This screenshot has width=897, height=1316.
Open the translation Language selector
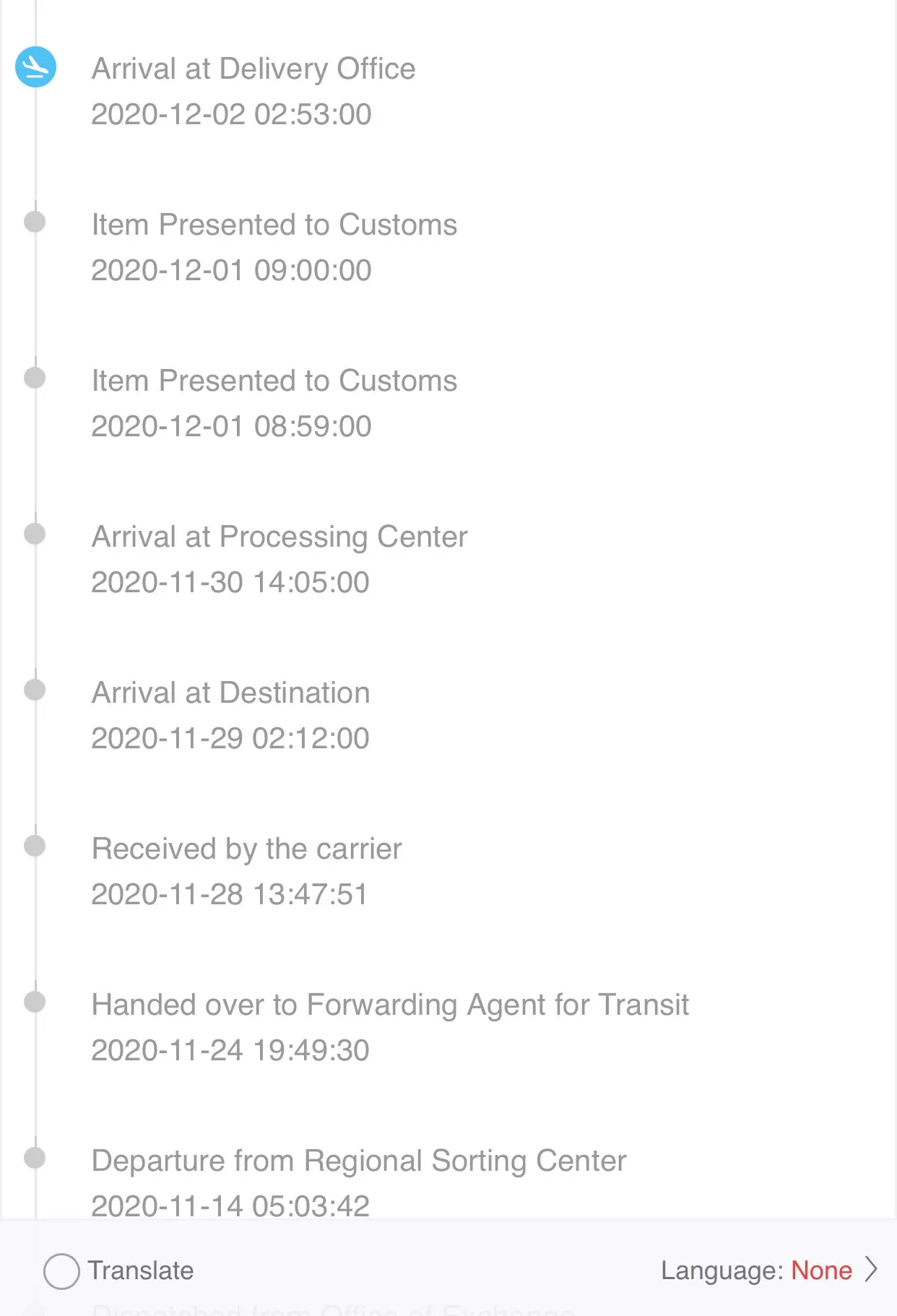[x=768, y=1270]
